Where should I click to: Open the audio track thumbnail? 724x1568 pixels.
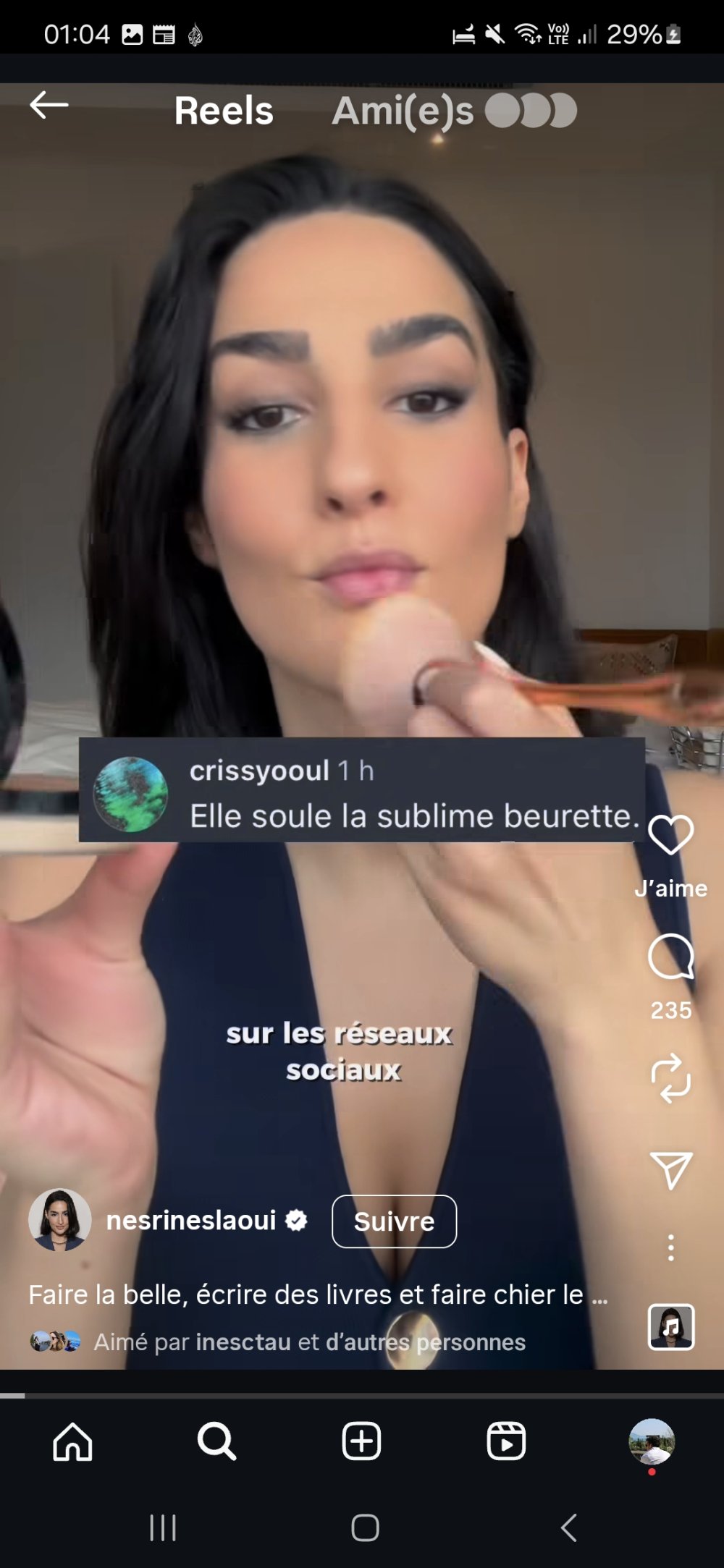tap(670, 1327)
